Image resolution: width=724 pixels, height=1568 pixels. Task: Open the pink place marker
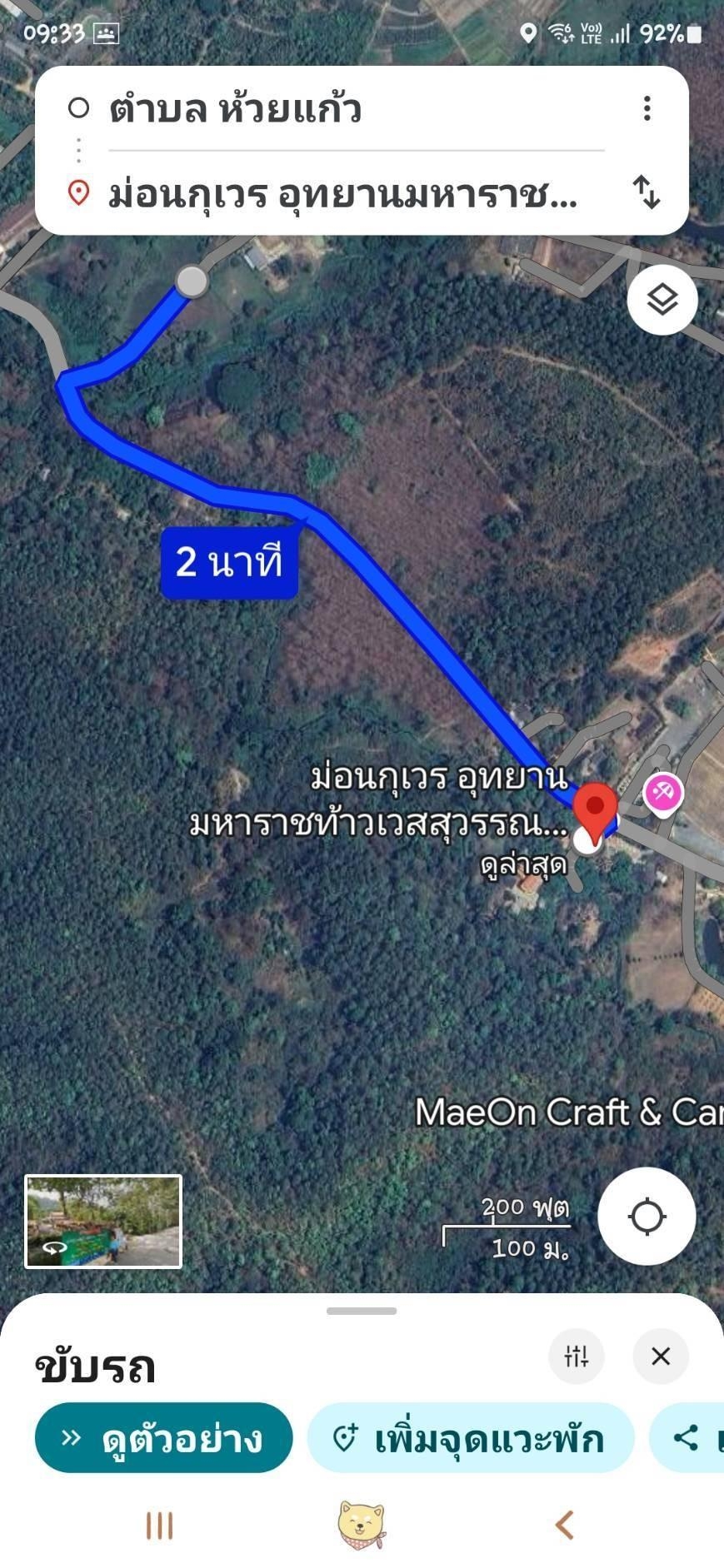click(663, 793)
